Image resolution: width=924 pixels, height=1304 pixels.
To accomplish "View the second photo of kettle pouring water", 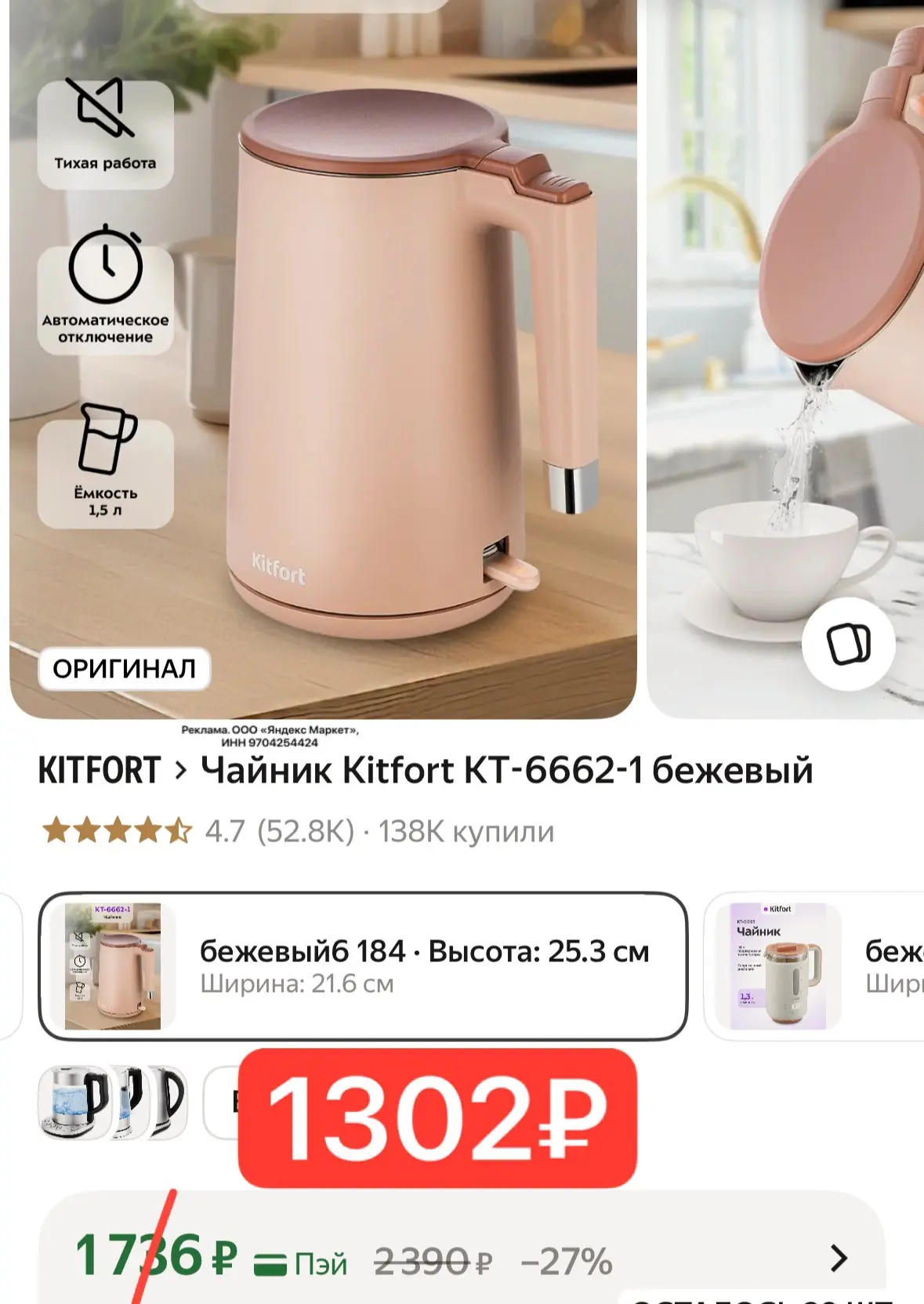I will click(x=785, y=359).
